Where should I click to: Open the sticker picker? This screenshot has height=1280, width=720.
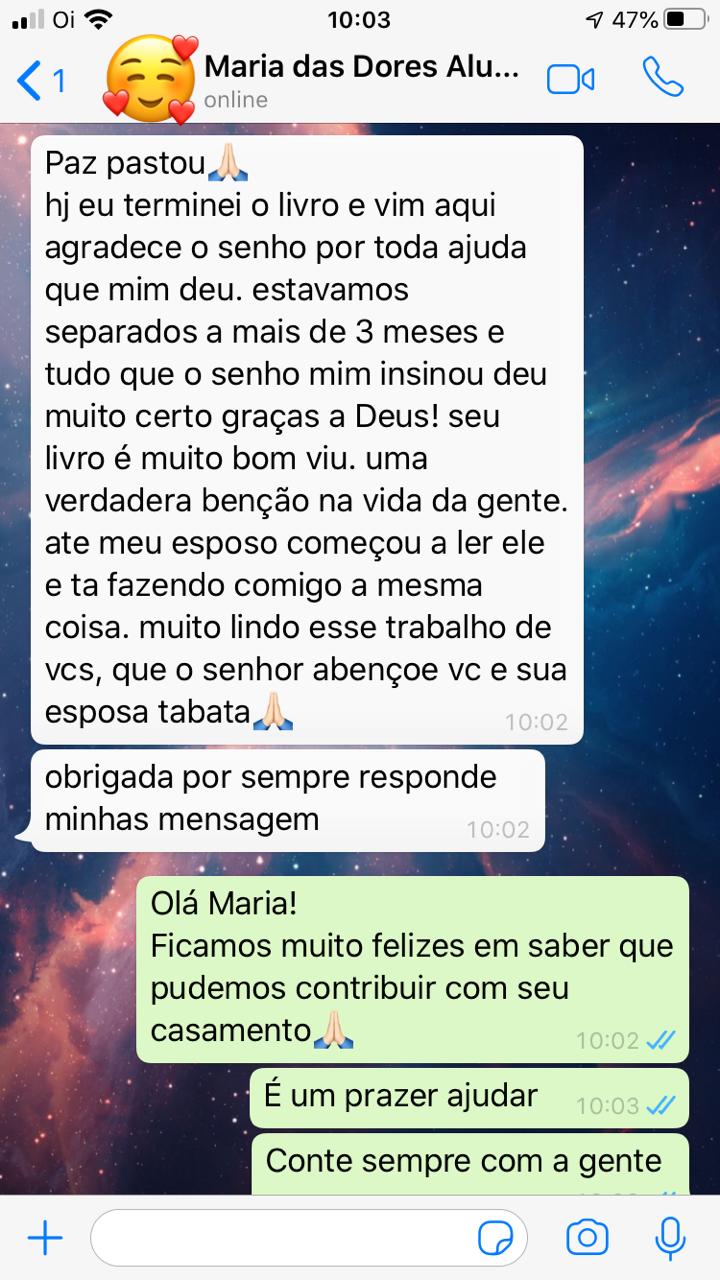[496, 1239]
